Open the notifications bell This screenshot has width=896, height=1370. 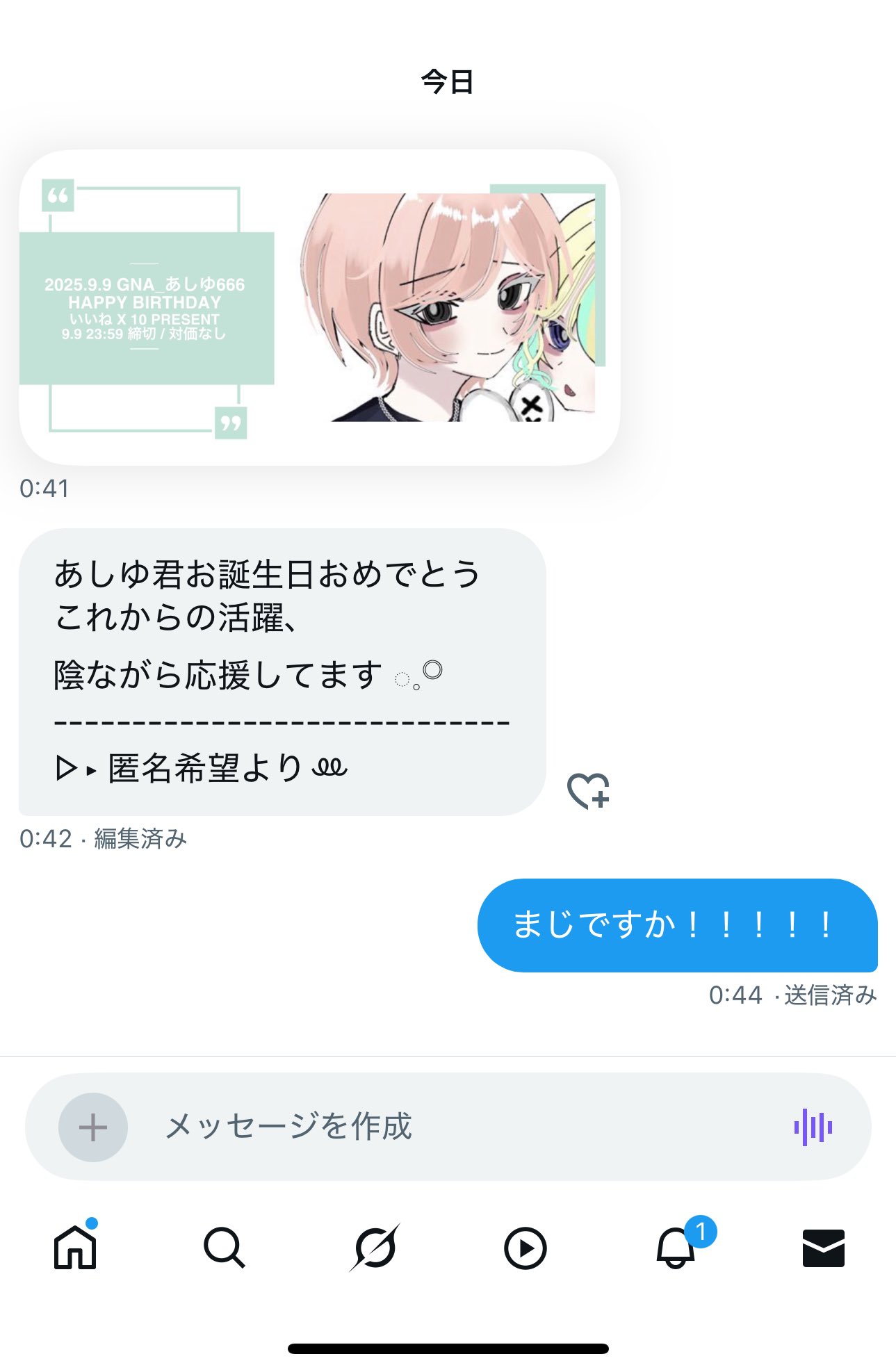pos(676,1248)
